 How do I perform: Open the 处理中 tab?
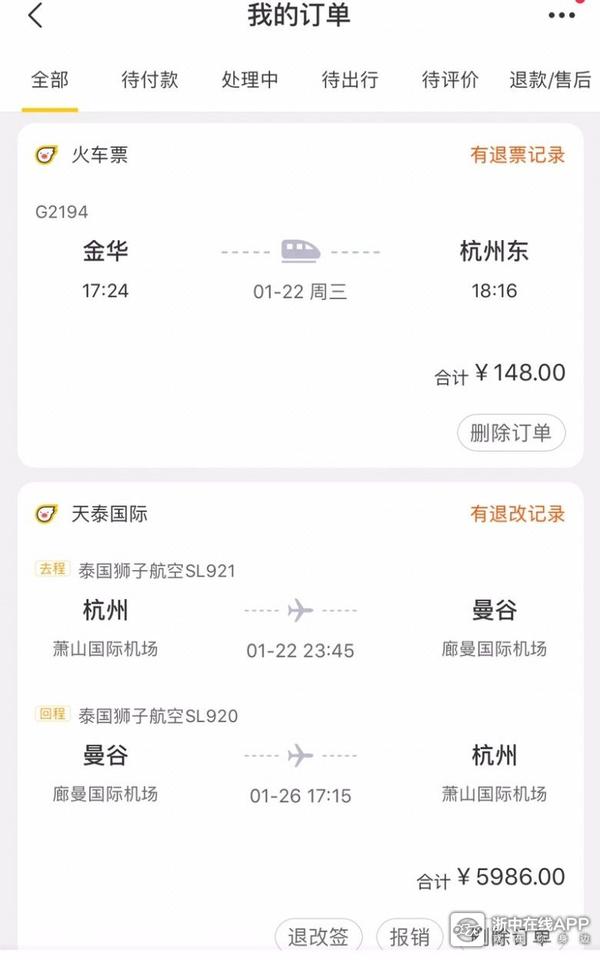click(x=250, y=80)
